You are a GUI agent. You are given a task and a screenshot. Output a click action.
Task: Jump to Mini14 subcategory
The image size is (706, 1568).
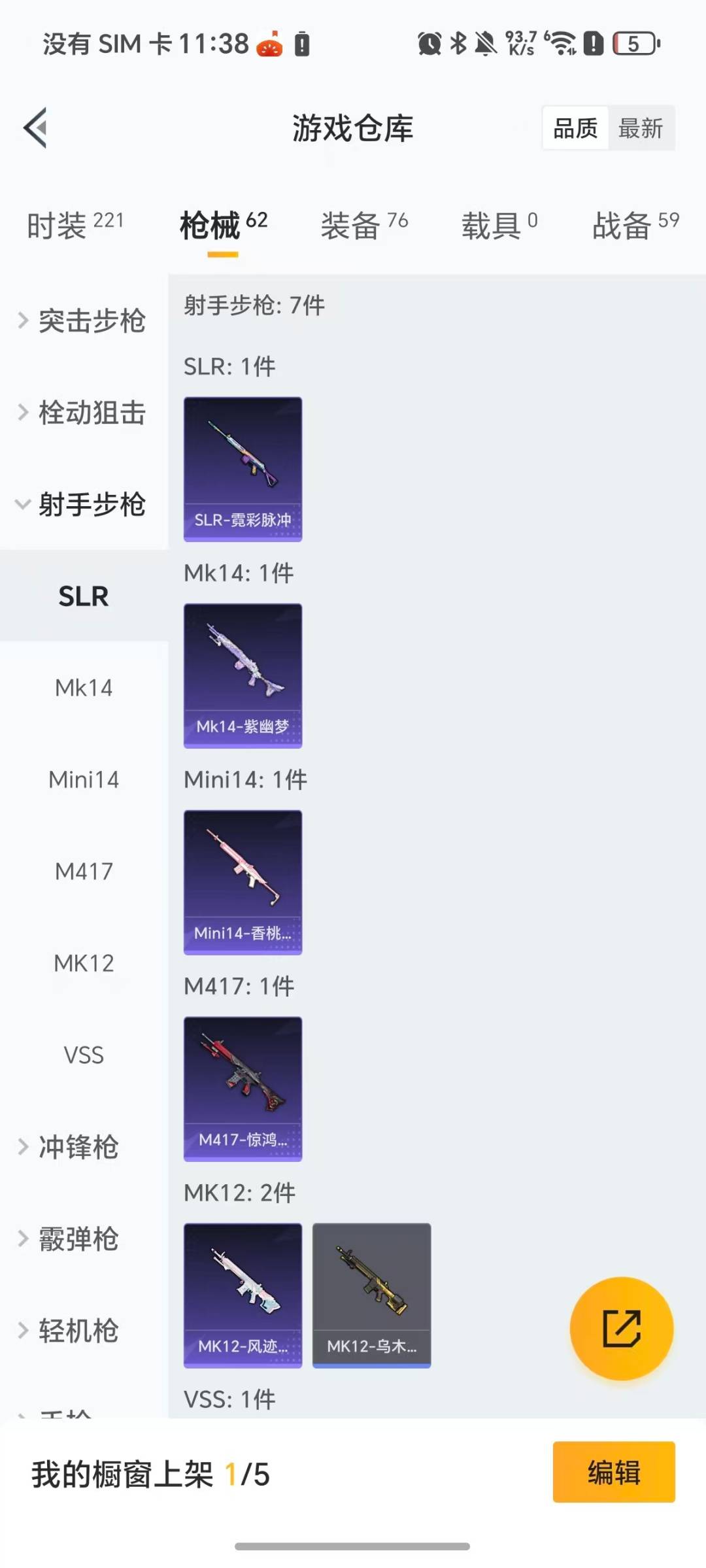point(84,779)
